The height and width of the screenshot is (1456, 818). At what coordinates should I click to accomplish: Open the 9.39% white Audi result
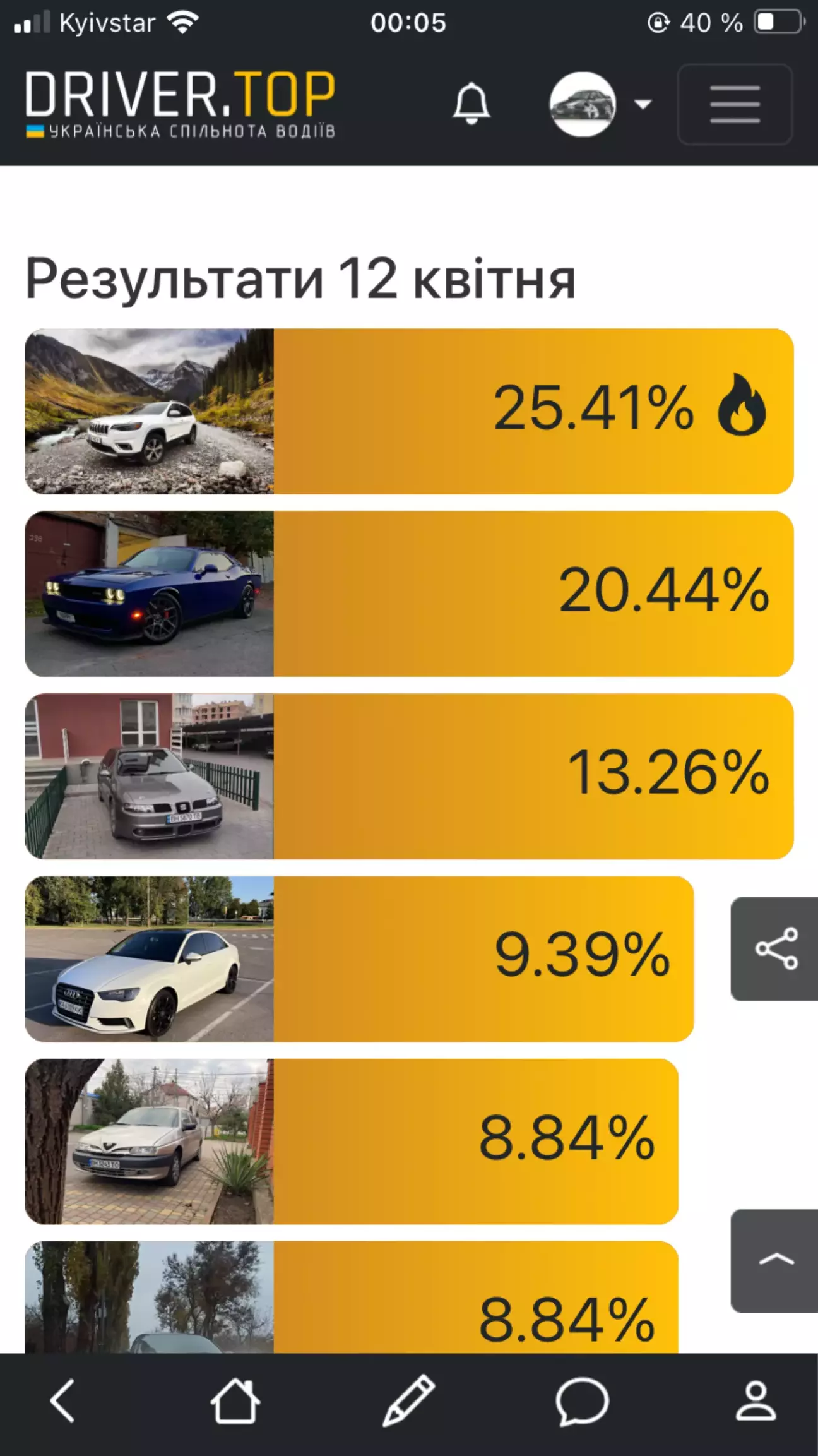pos(359,958)
